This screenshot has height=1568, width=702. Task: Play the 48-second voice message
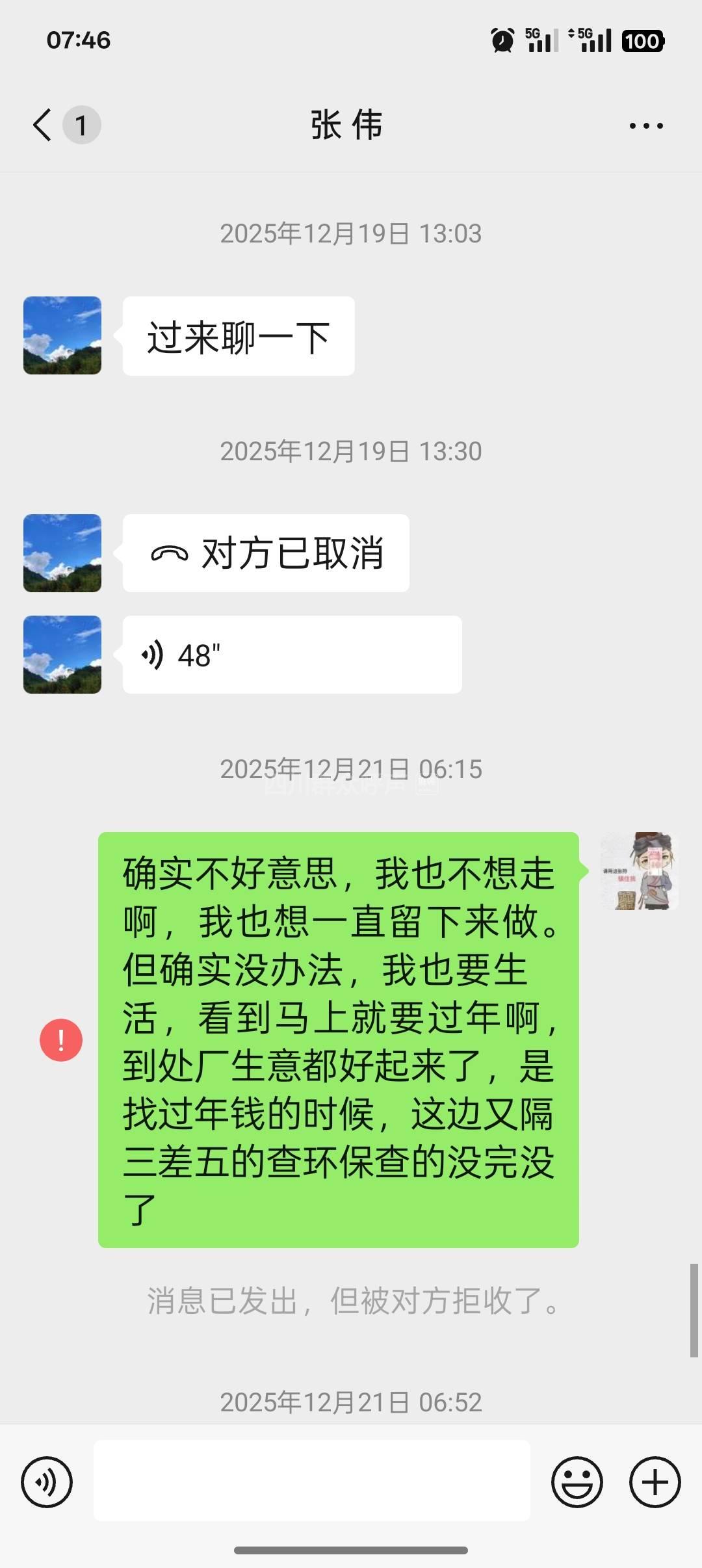(x=292, y=655)
